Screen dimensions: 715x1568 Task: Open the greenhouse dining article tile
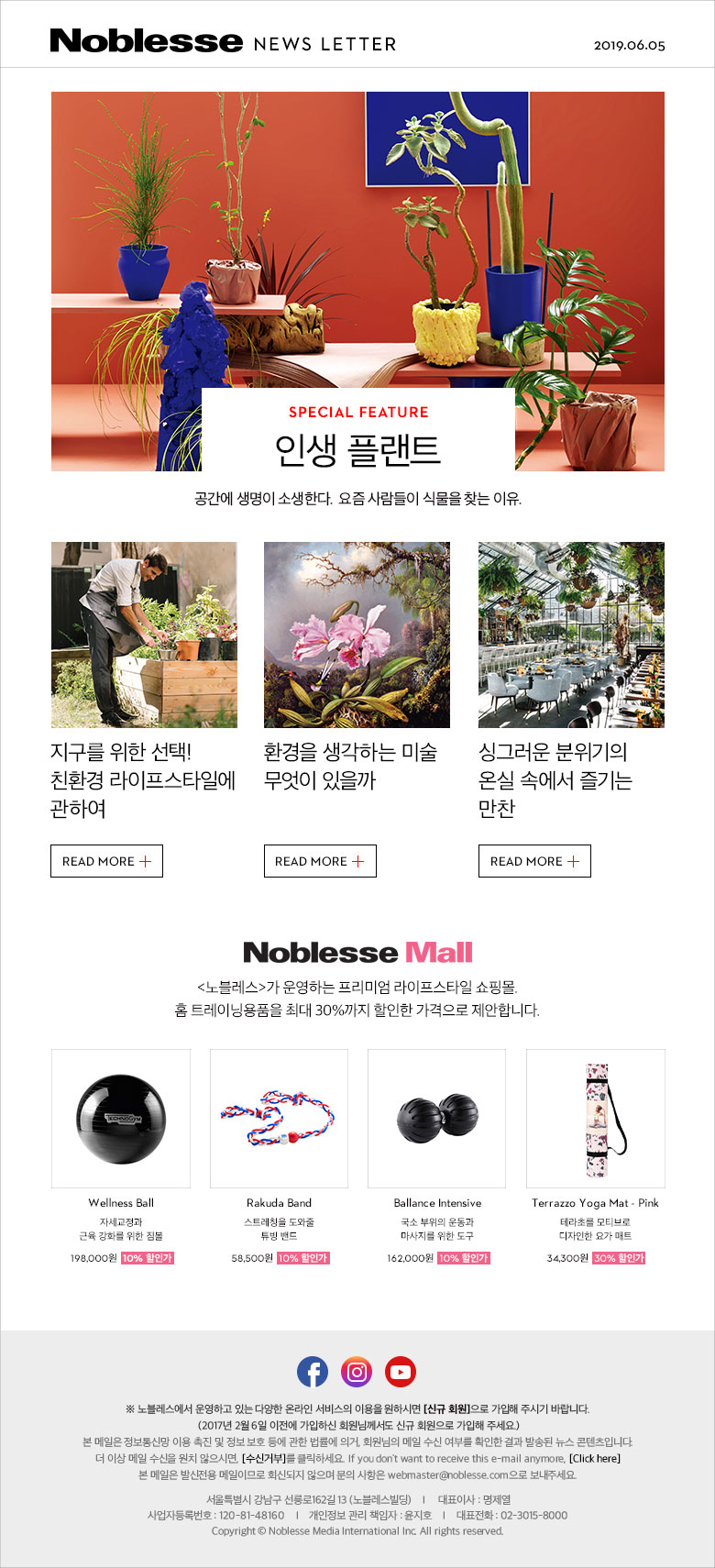point(571,635)
